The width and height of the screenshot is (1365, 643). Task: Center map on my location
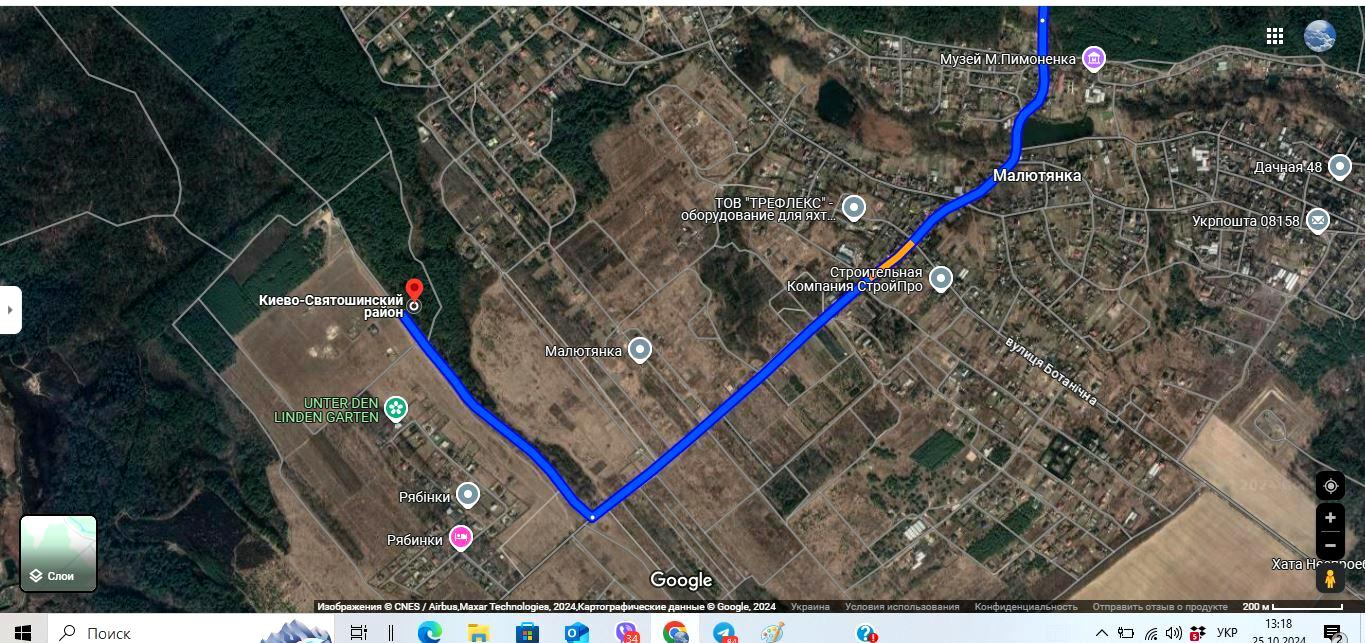1330,486
